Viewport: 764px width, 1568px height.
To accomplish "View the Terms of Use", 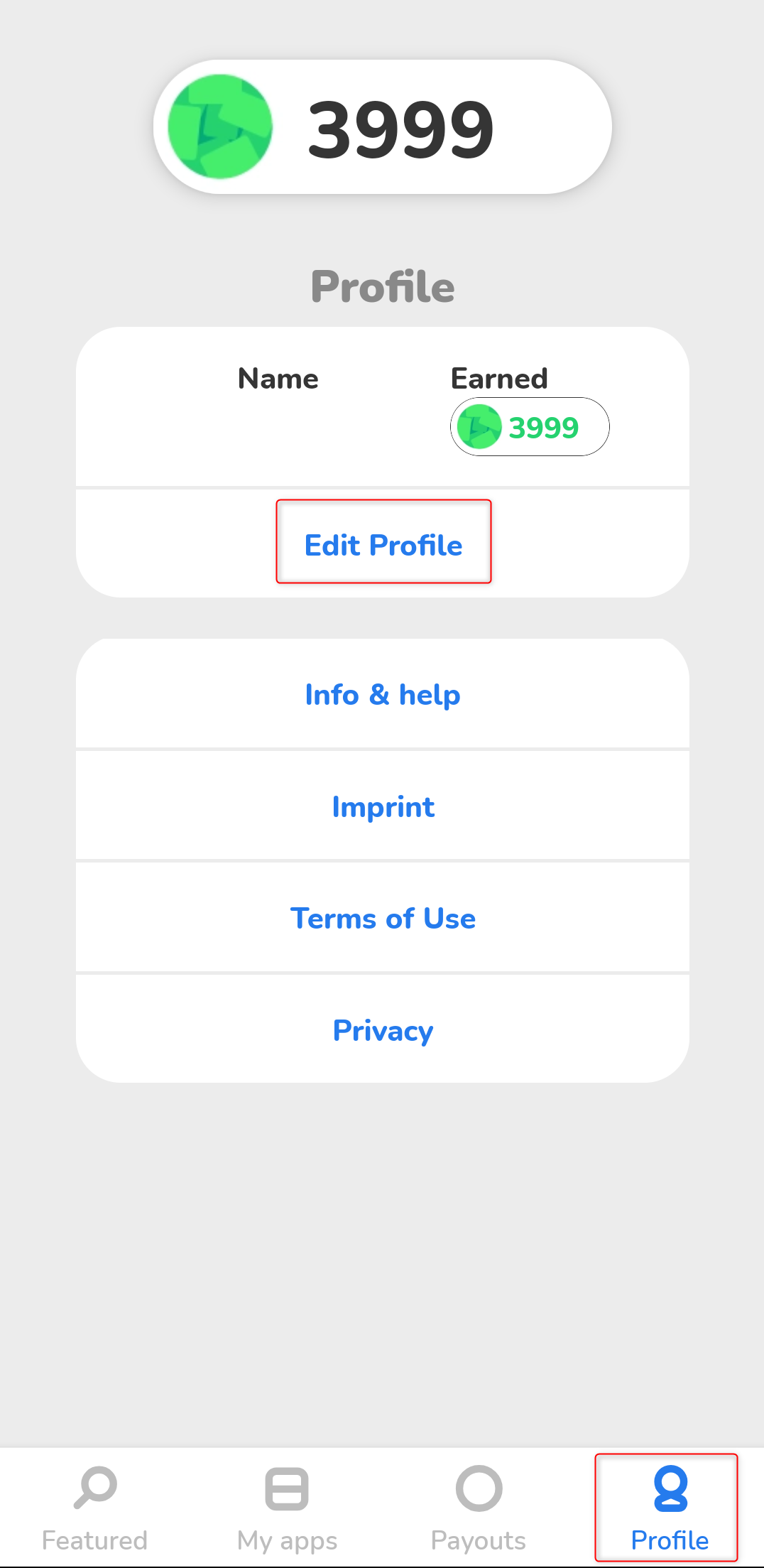I will coord(383,918).
